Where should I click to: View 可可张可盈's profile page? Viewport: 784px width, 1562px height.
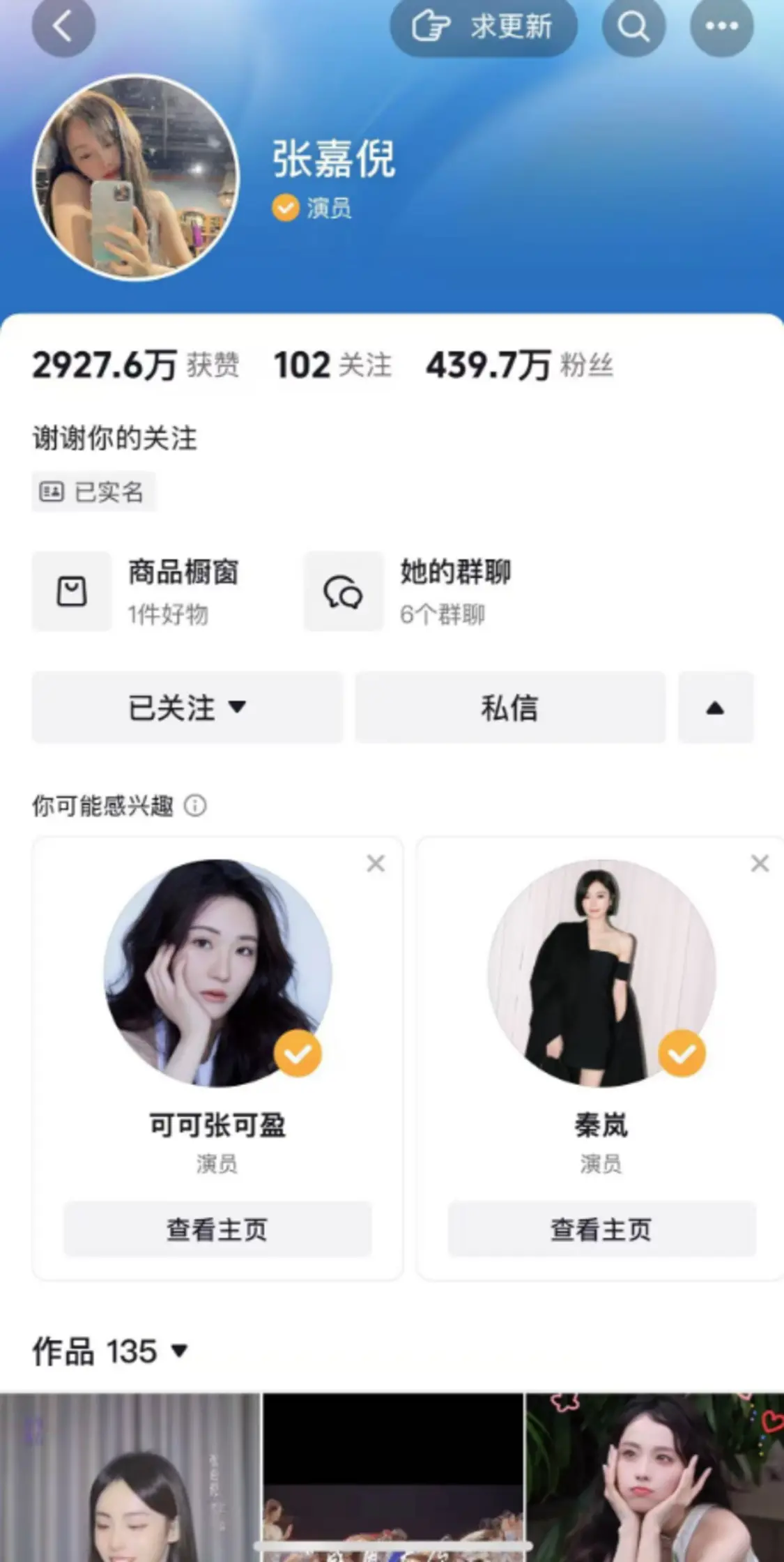pos(217,1229)
